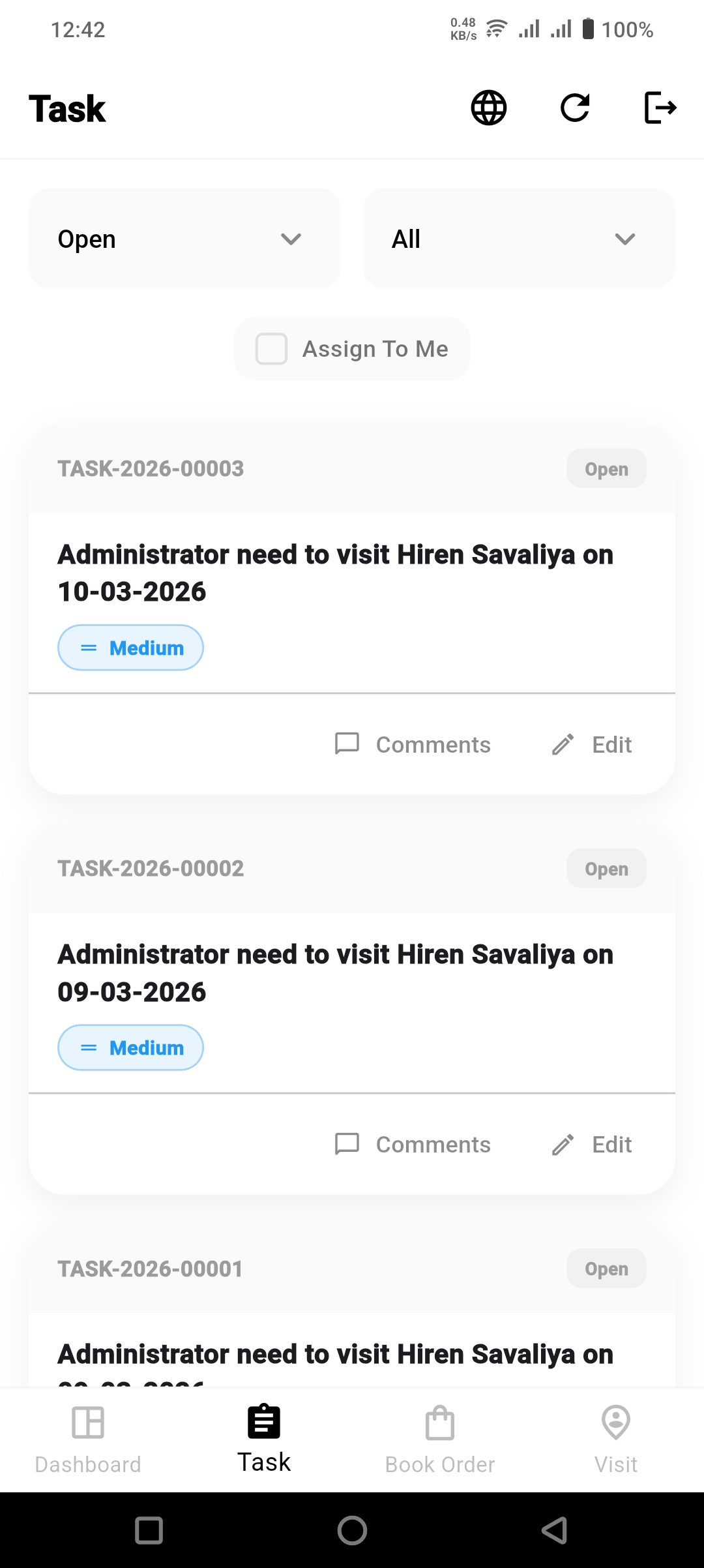704x1568 pixels.
Task: Edit TASK-2026-00002 with the pencil icon
Action: (591, 1144)
